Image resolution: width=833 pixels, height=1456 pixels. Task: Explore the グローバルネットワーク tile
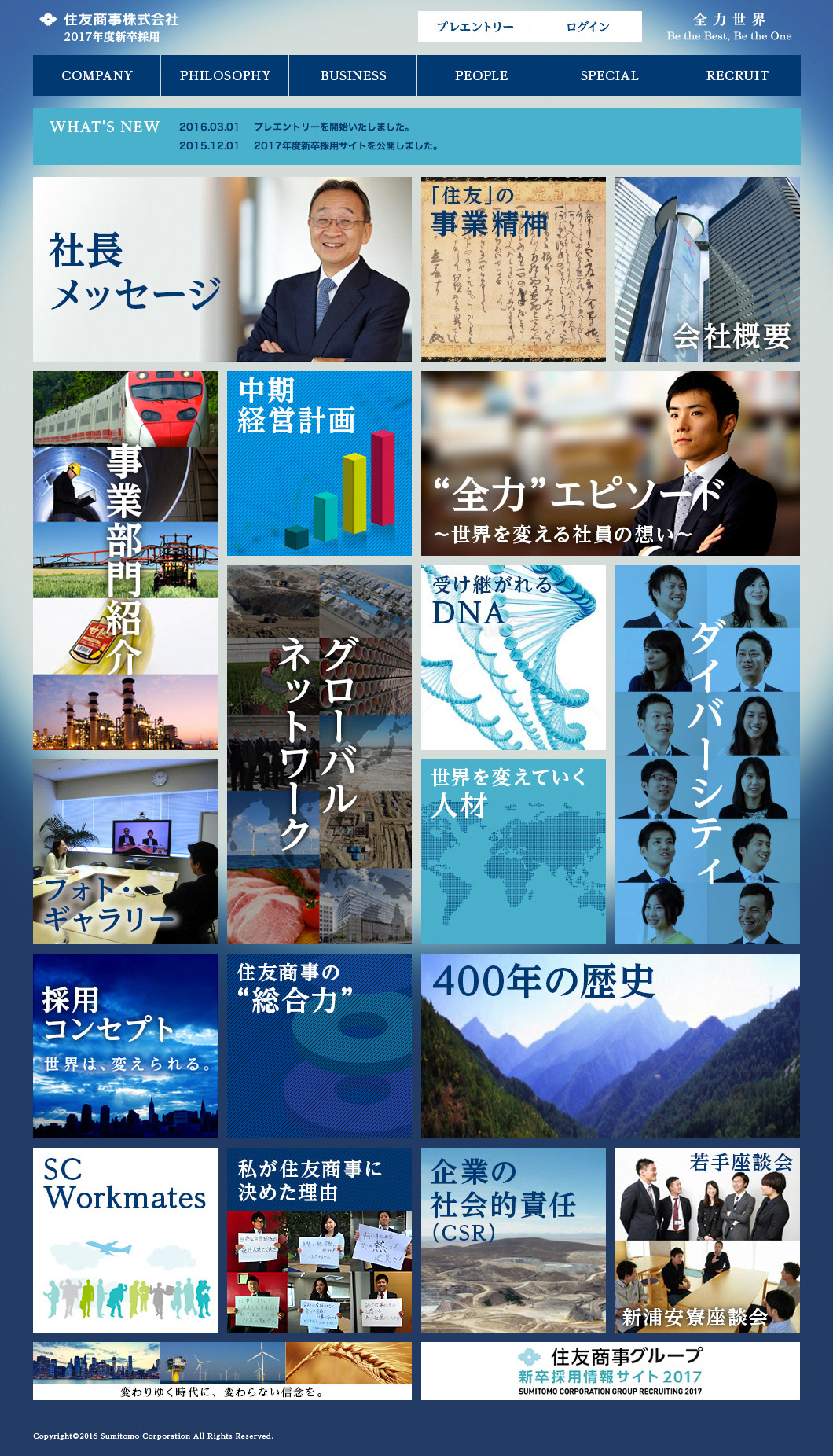point(319,754)
